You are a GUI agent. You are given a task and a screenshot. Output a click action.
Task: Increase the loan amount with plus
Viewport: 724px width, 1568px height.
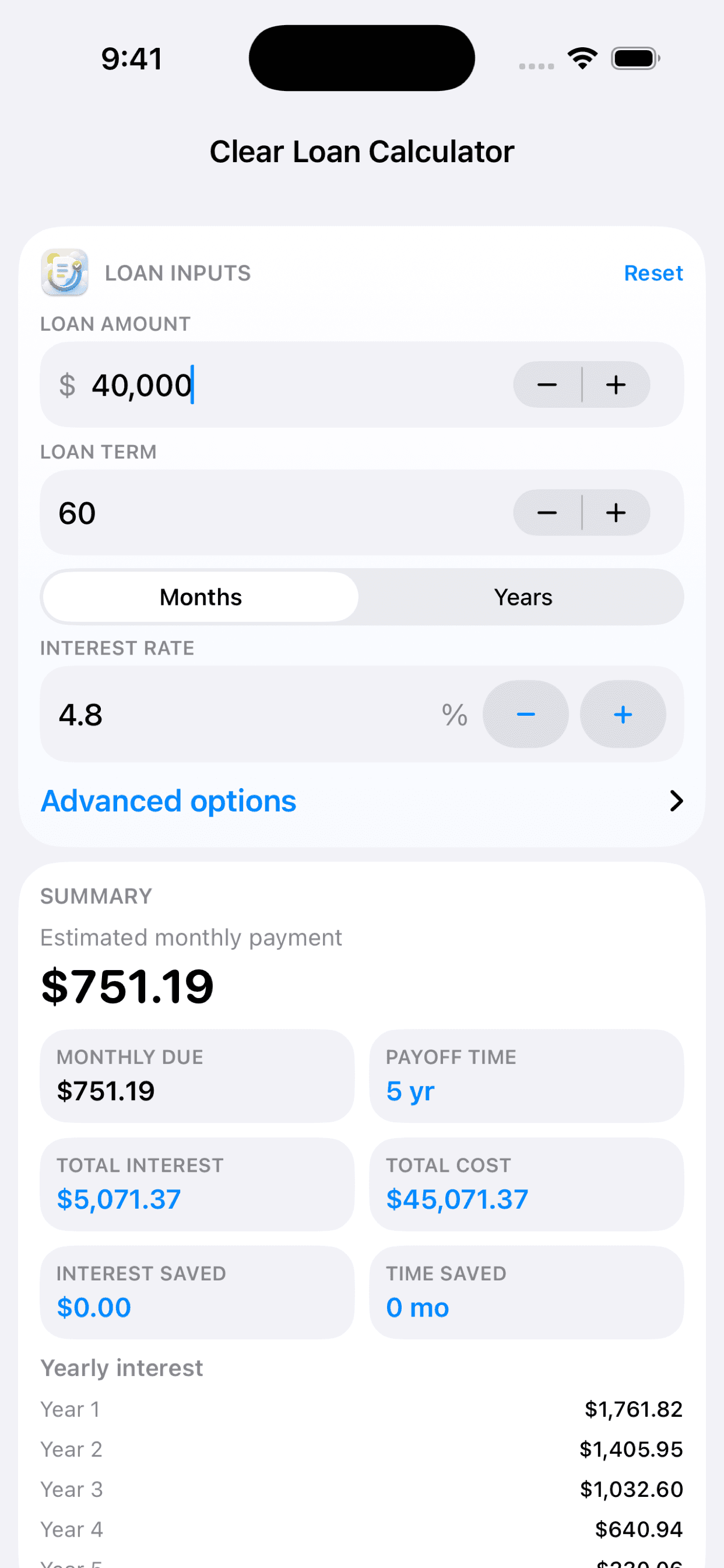[x=616, y=384]
